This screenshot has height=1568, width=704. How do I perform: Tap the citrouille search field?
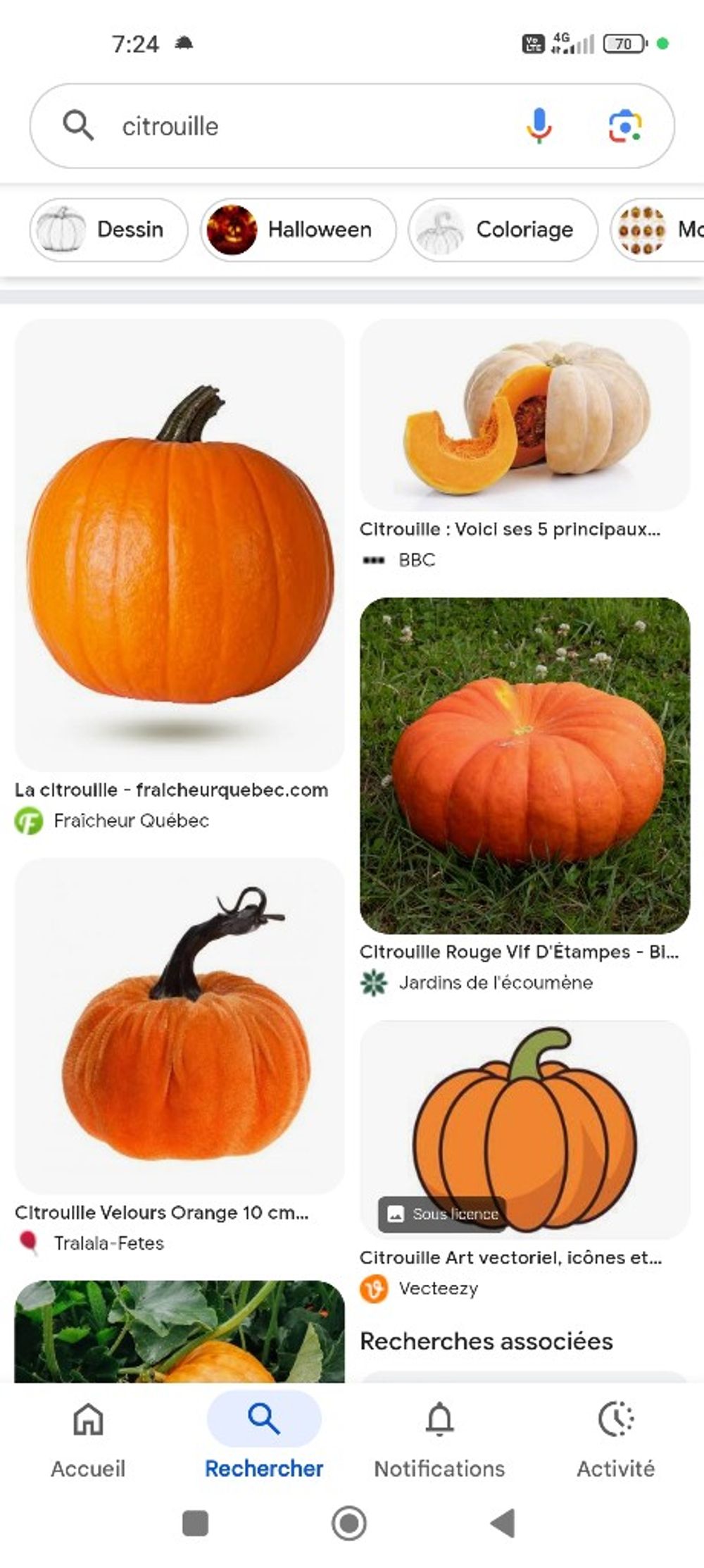[282, 127]
